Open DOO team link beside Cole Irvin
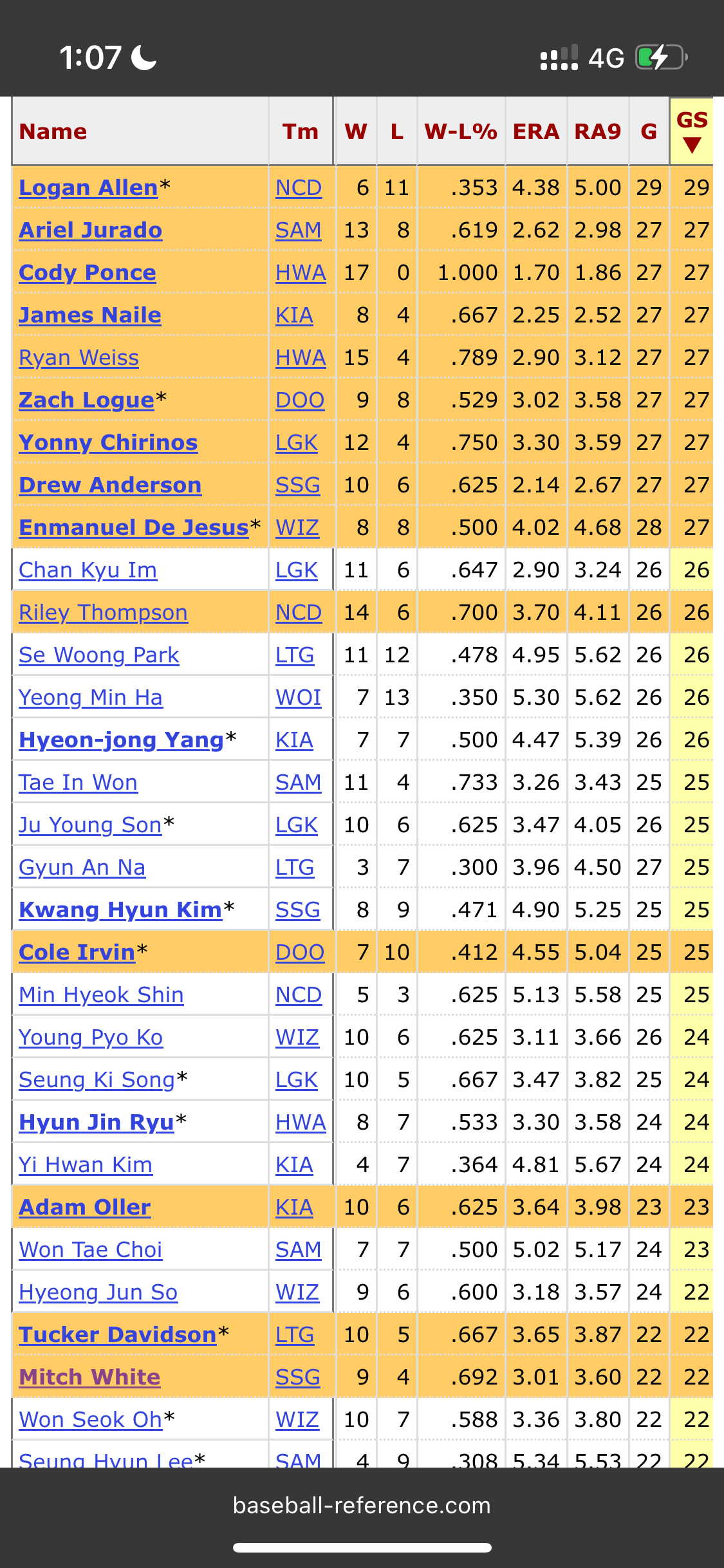Viewport: 724px width, 1568px height. coord(300,953)
